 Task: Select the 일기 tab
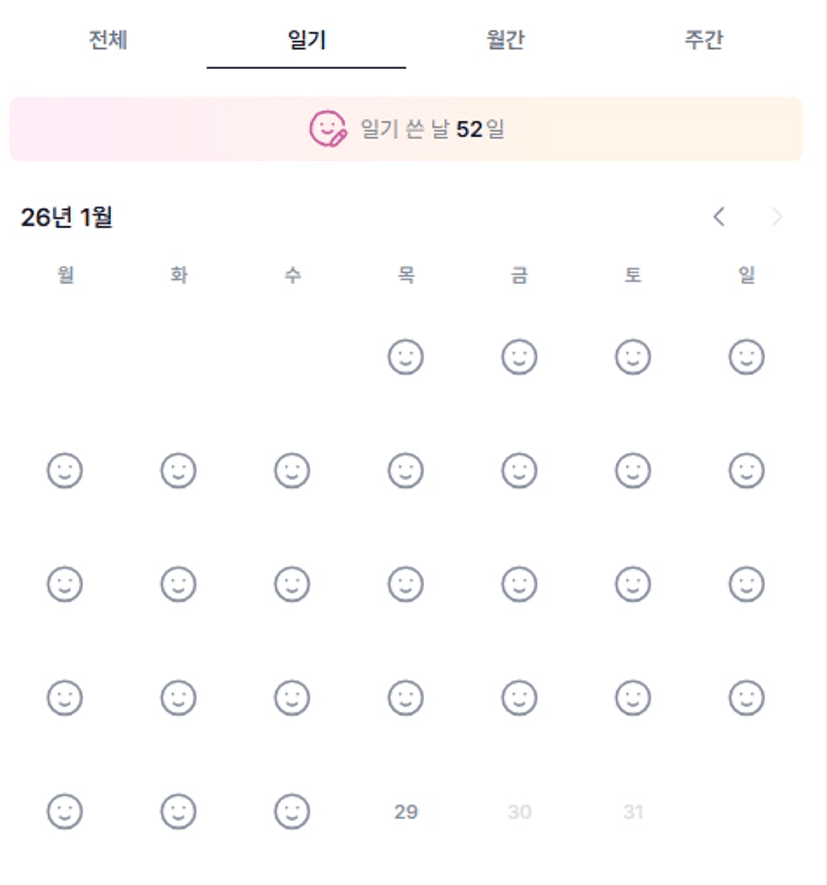tap(306, 41)
